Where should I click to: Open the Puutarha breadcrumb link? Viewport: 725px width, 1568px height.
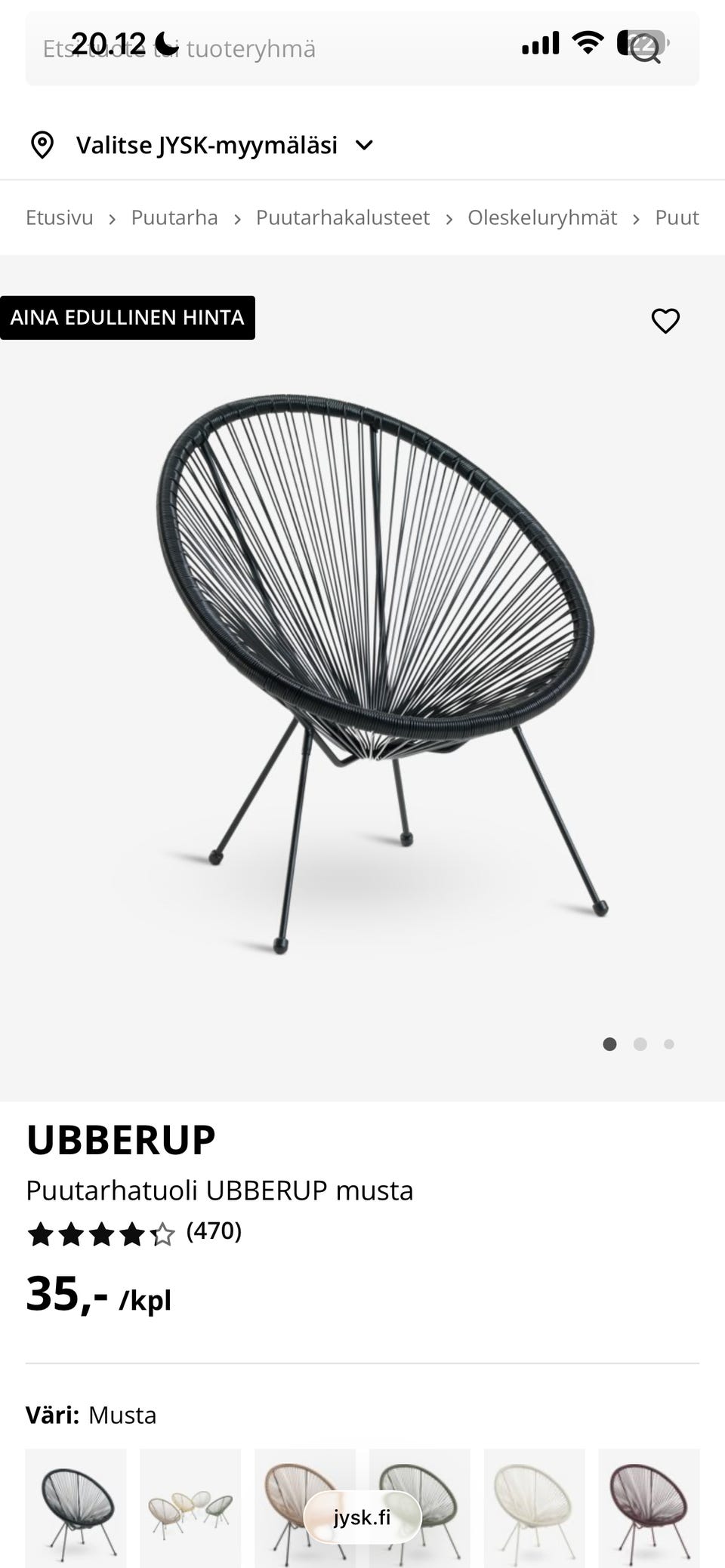coord(174,217)
